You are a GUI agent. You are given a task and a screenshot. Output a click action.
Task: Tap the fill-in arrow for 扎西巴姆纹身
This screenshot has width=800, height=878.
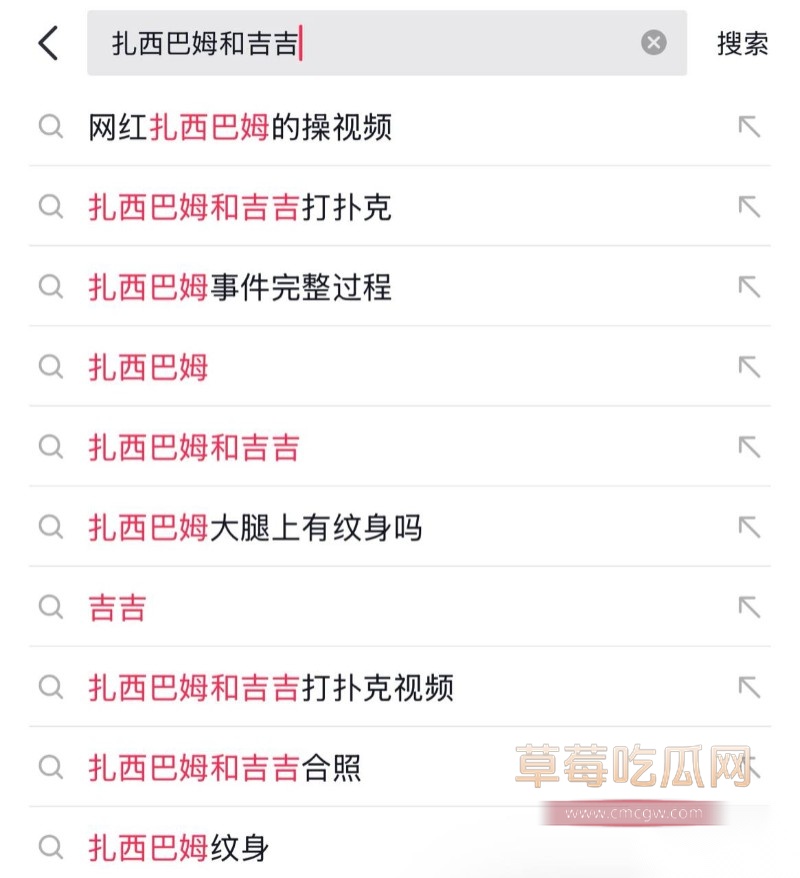click(x=749, y=847)
